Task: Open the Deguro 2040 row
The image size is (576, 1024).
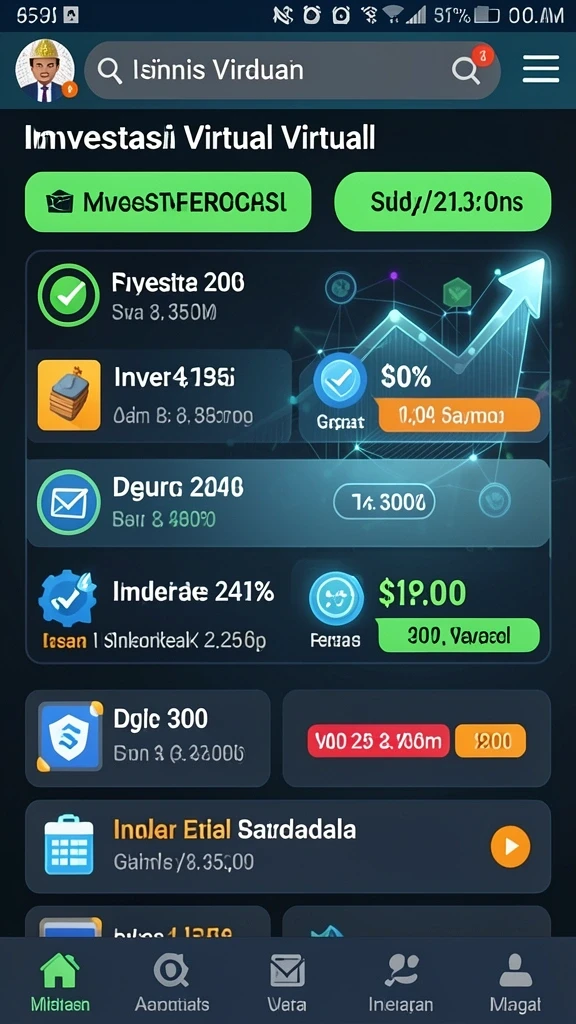Action: click(287, 502)
